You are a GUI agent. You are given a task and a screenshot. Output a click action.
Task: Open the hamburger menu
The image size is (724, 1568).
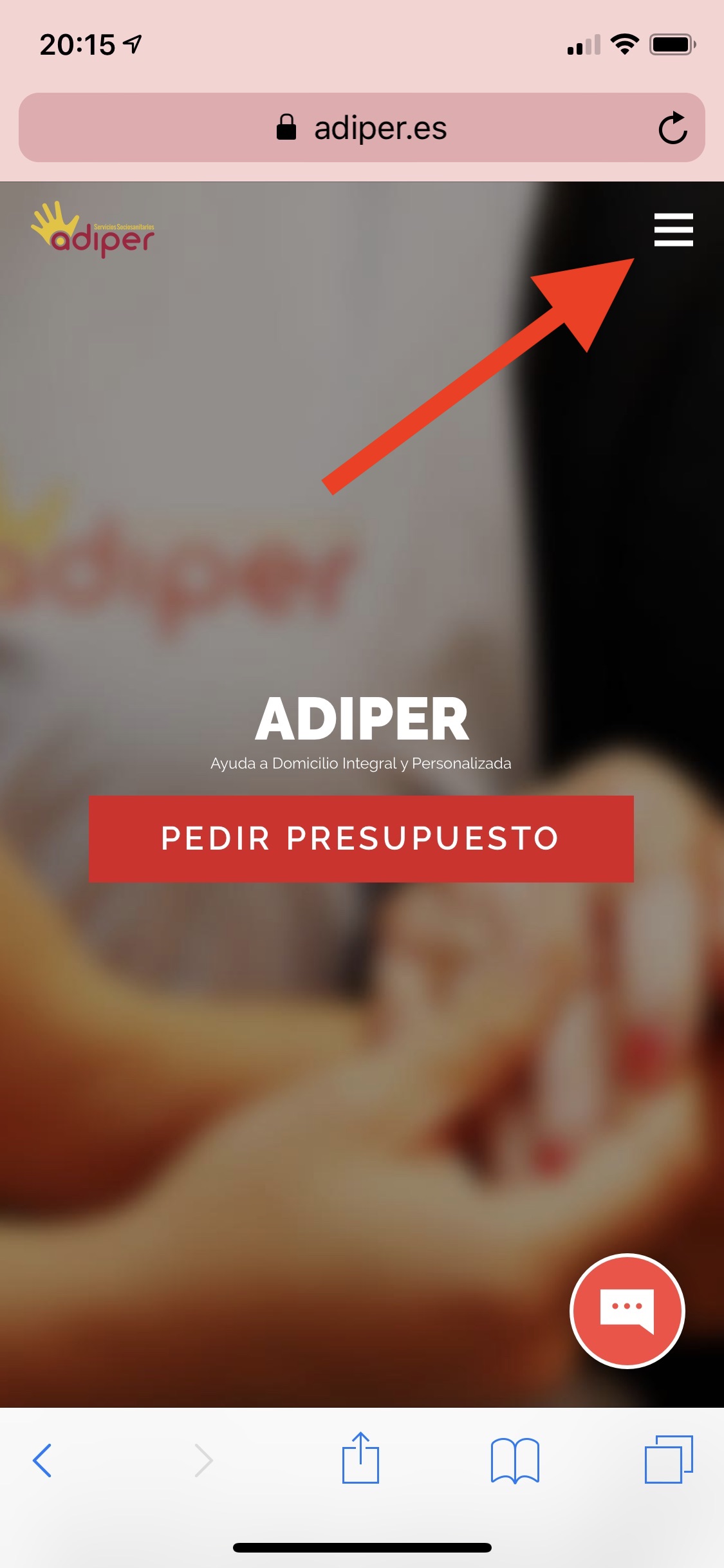pyautogui.click(x=673, y=230)
